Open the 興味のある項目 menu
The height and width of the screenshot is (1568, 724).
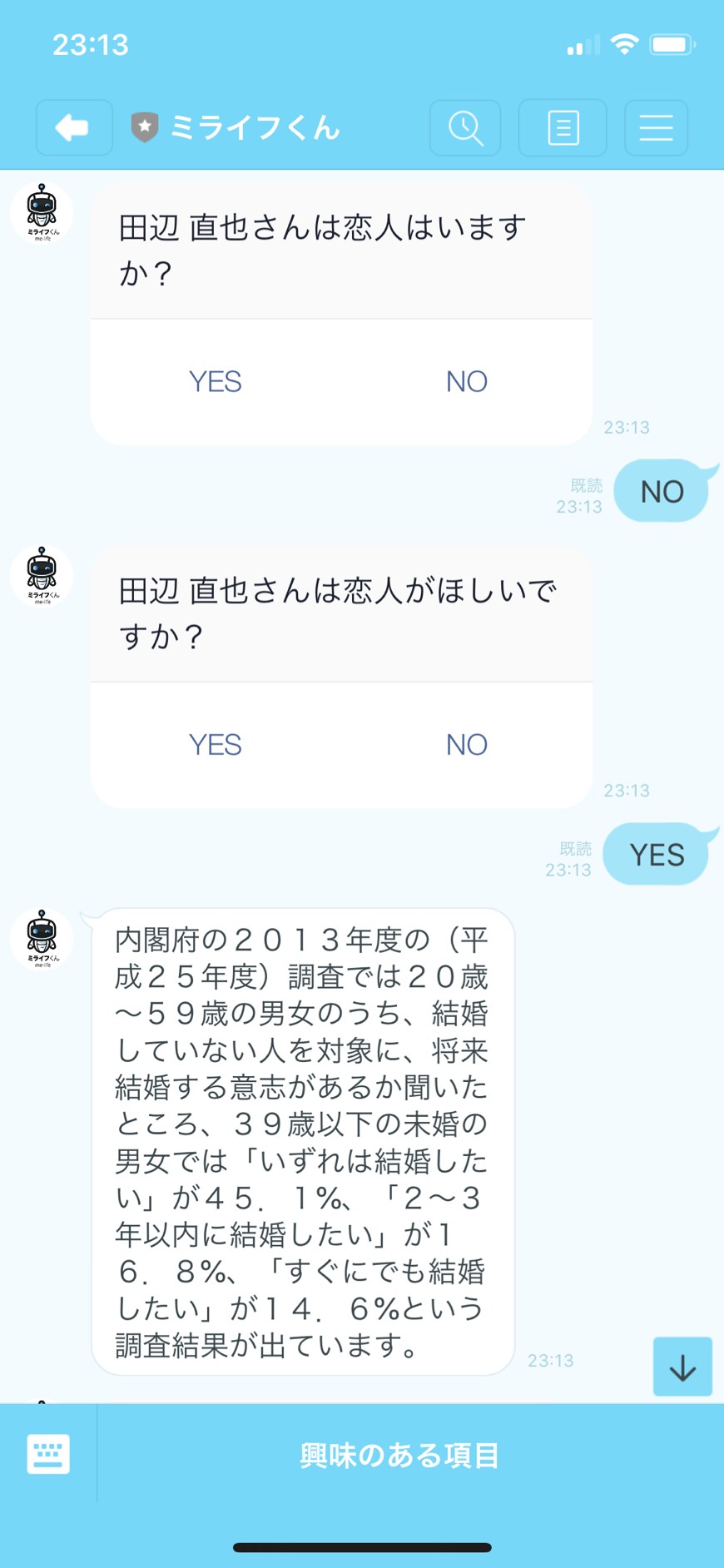399,1455
